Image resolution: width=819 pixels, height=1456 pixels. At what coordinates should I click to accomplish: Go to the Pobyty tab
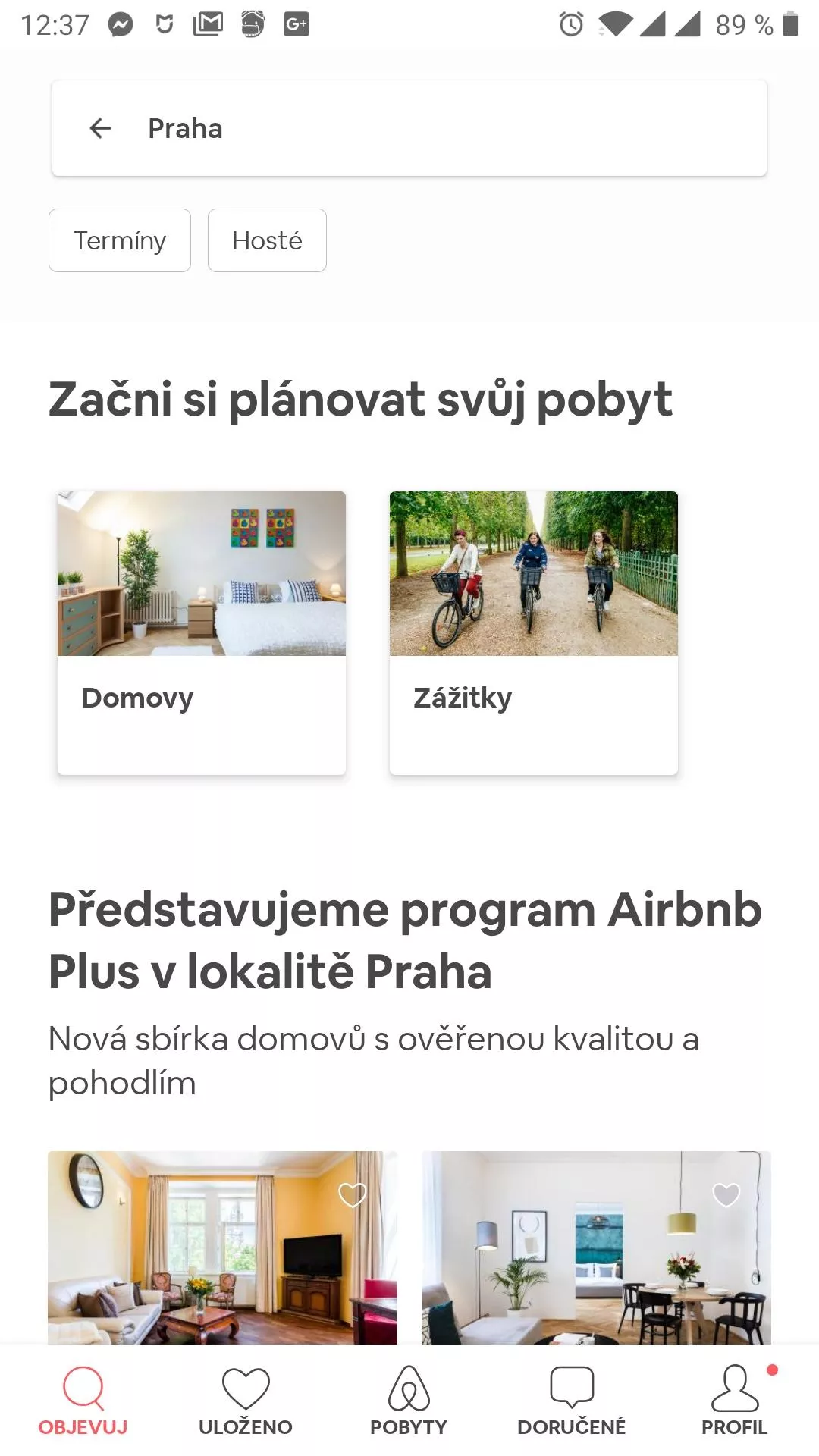pos(409,1401)
